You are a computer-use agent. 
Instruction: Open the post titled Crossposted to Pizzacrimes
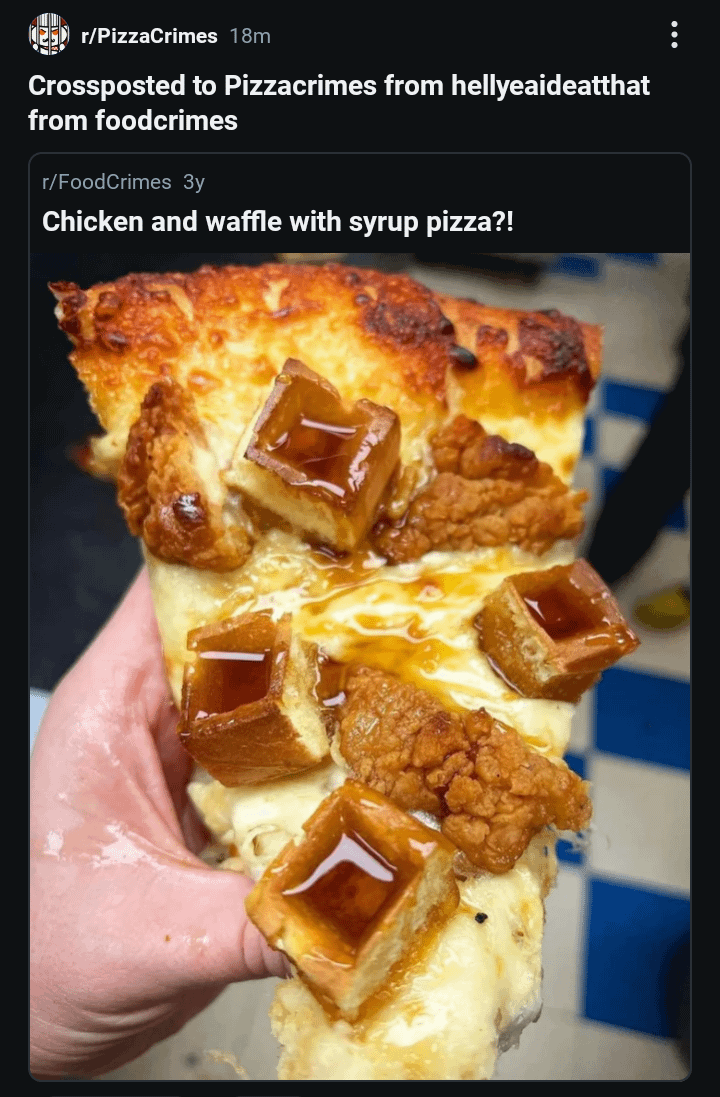tap(338, 103)
